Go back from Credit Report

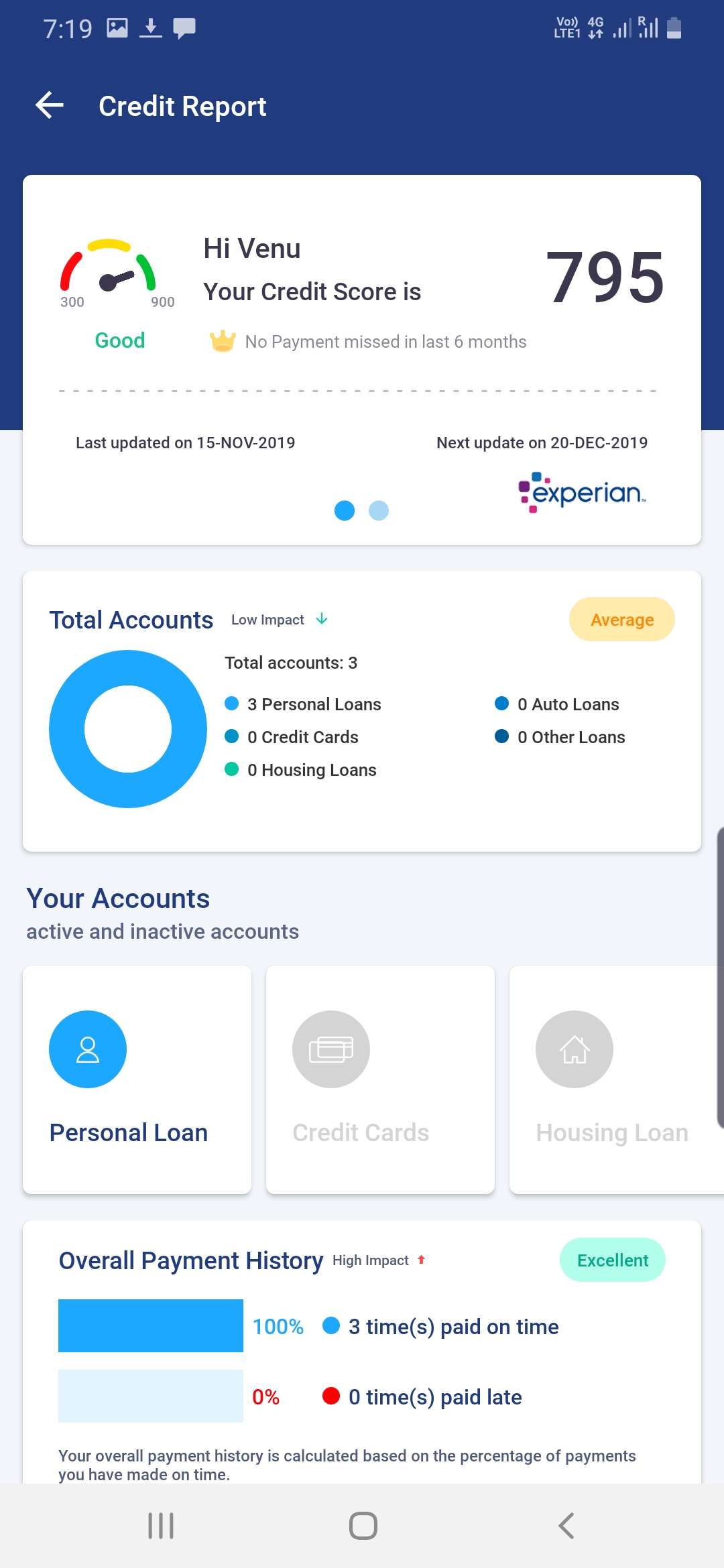[x=50, y=106]
